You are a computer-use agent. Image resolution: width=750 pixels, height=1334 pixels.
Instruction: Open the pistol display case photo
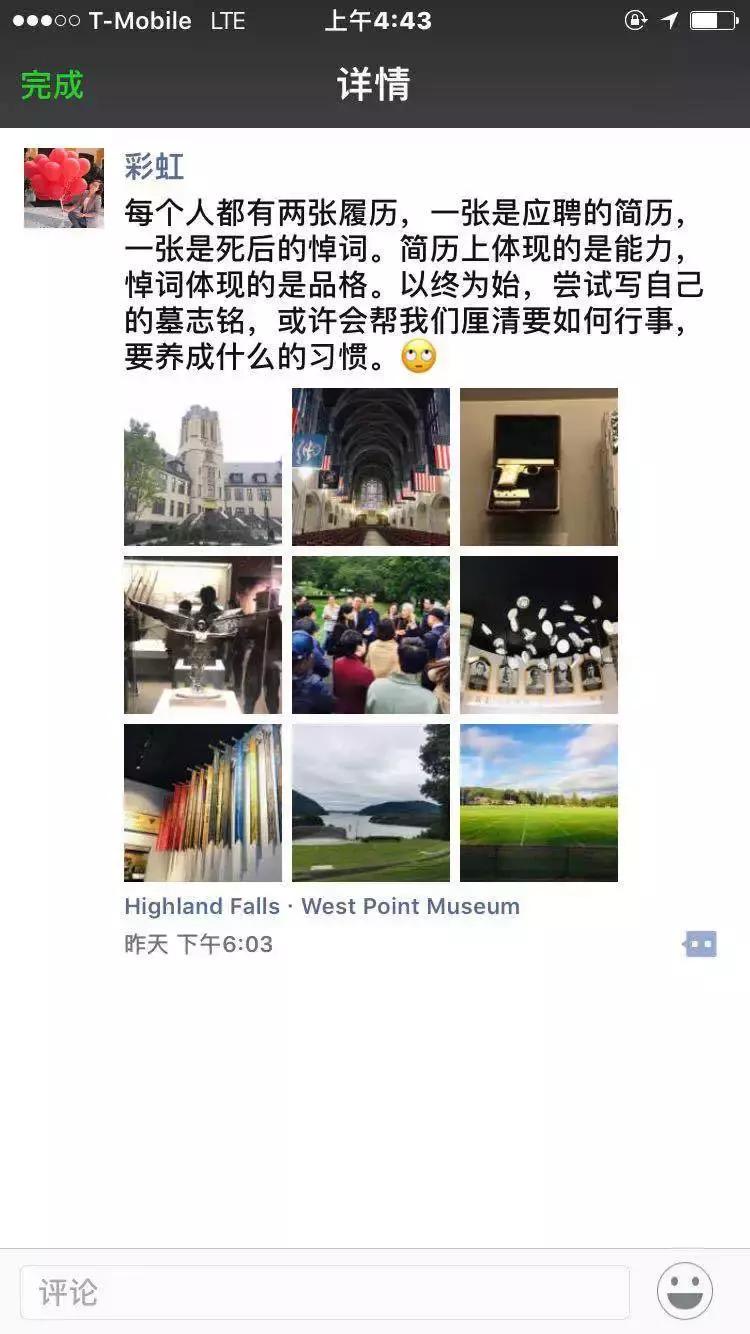point(538,467)
